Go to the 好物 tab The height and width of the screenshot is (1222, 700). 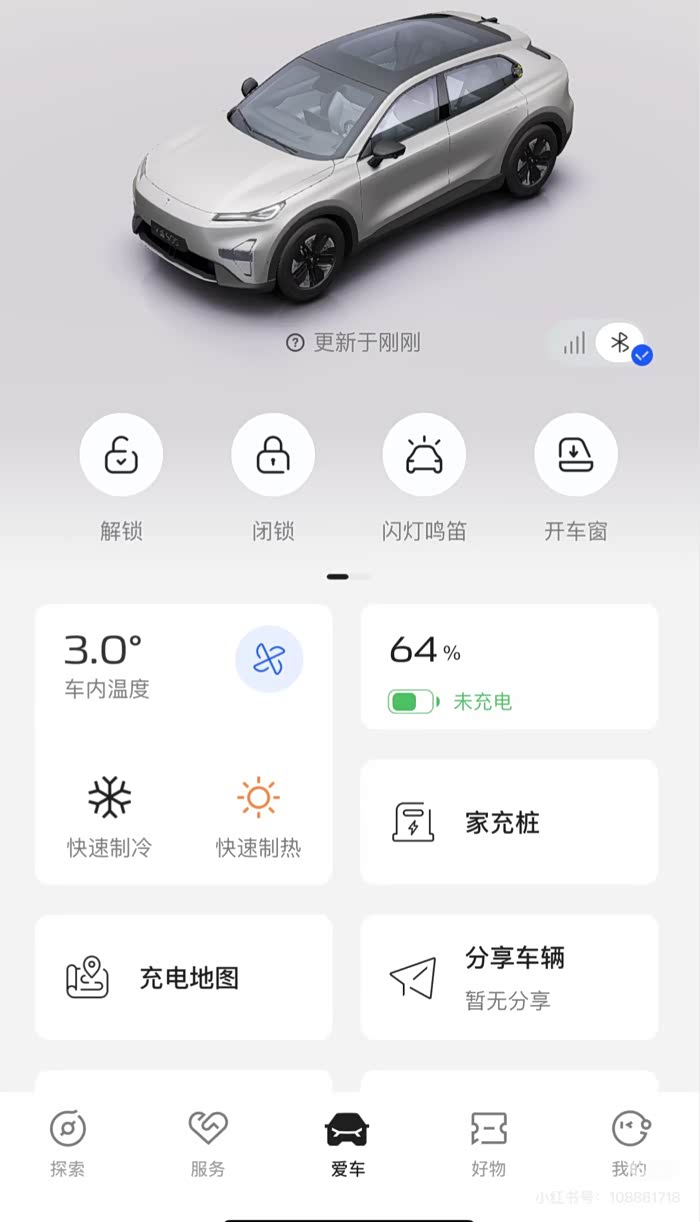coord(489,1144)
